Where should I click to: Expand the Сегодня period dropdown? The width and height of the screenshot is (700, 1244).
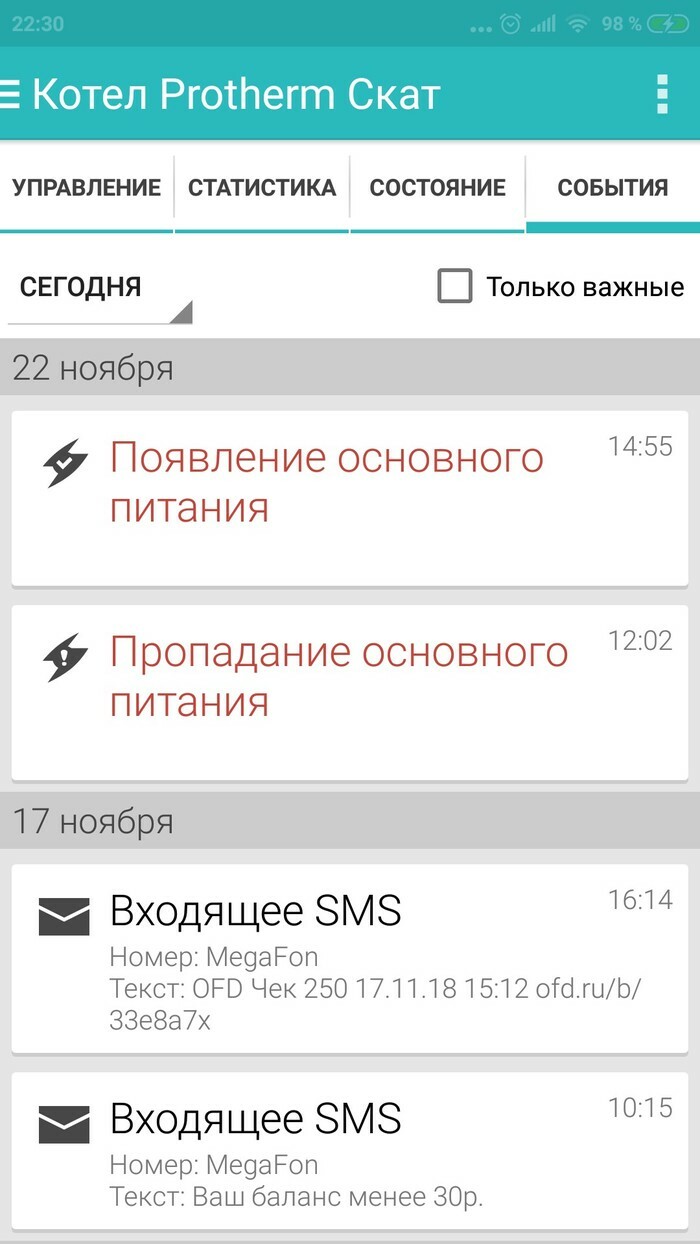tap(100, 291)
